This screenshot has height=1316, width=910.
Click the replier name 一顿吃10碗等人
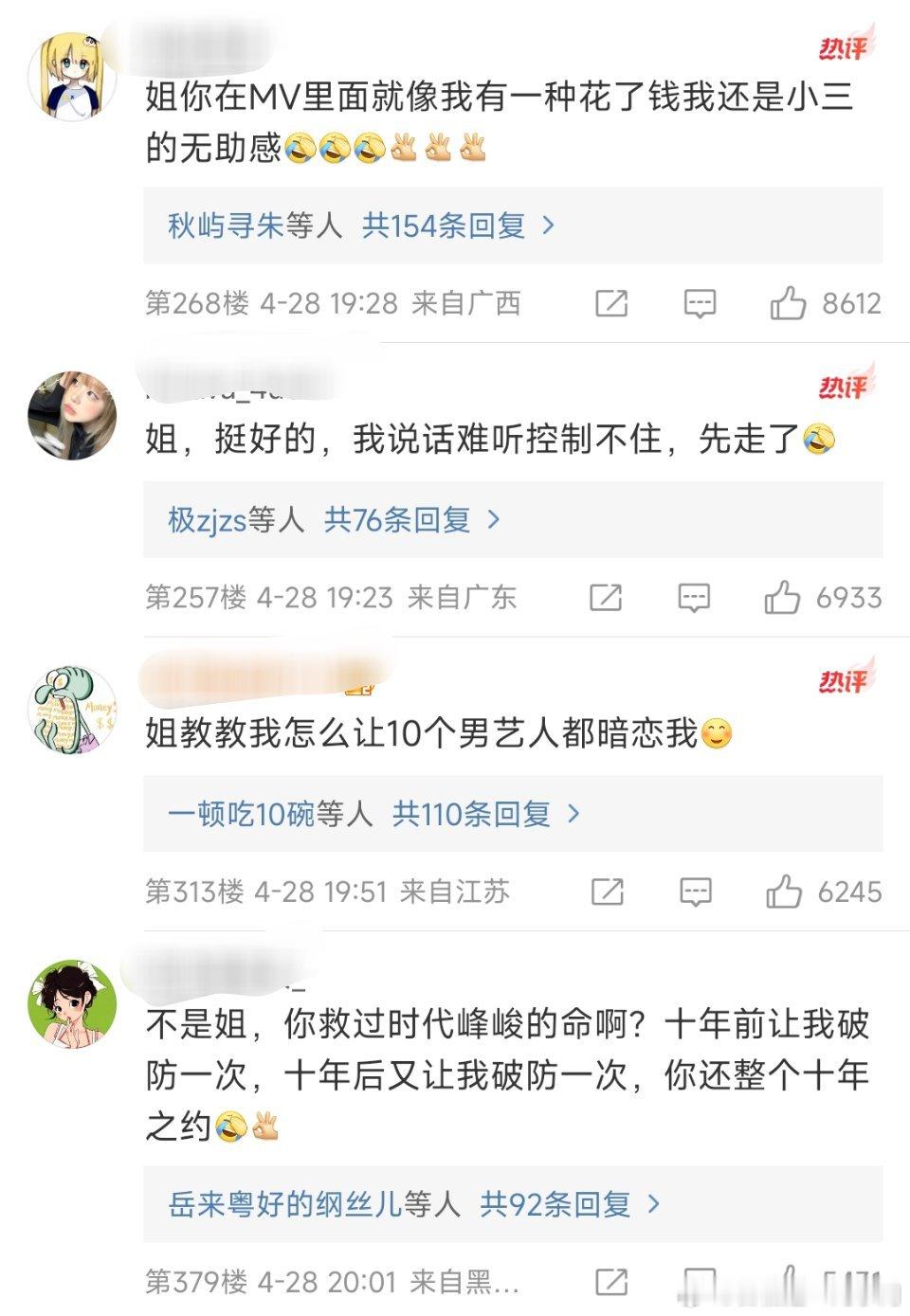(242, 813)
